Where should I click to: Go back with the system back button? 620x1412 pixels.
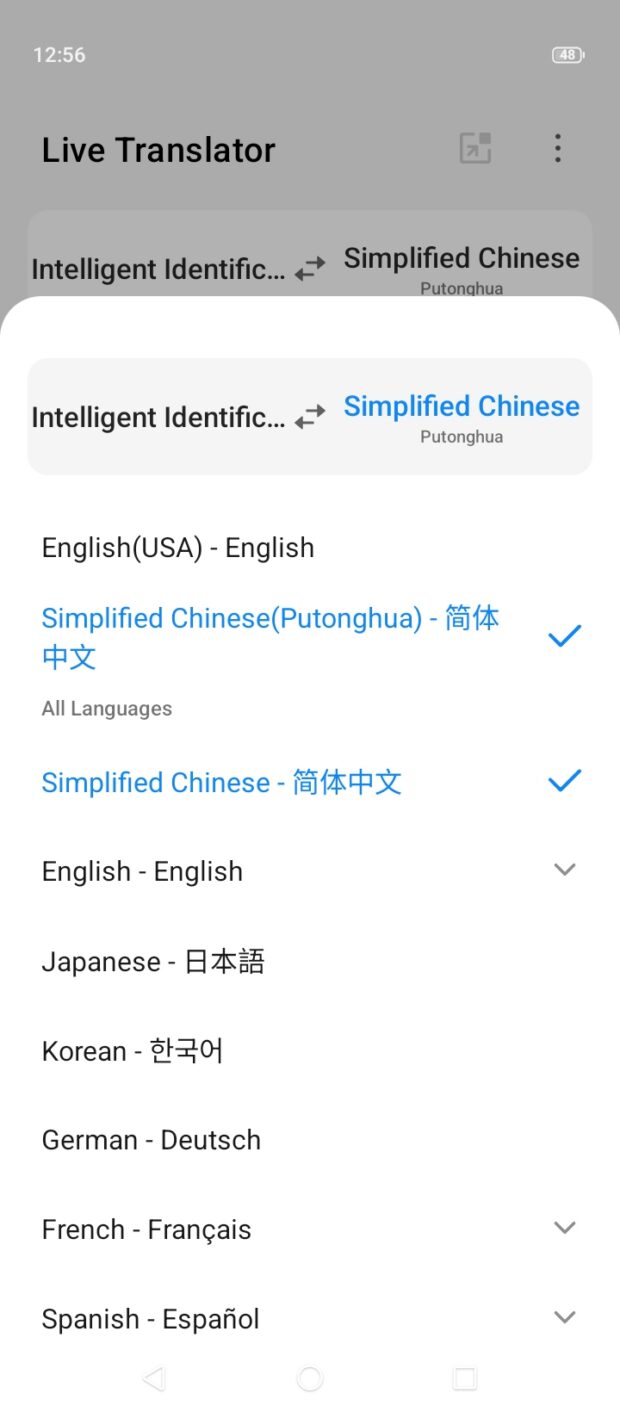(154, 1379)
